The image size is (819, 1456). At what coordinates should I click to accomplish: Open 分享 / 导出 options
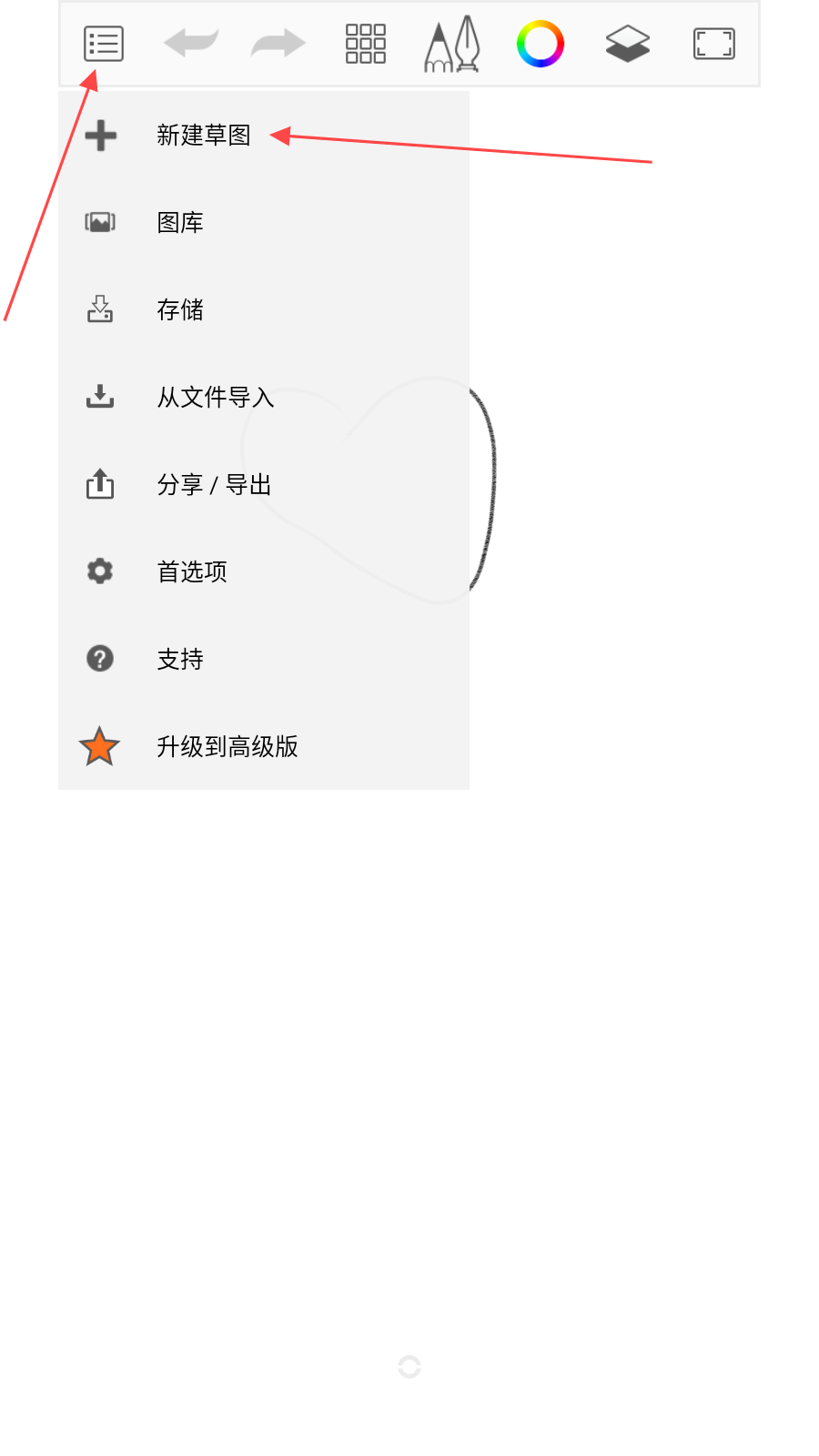pos(215,485)
